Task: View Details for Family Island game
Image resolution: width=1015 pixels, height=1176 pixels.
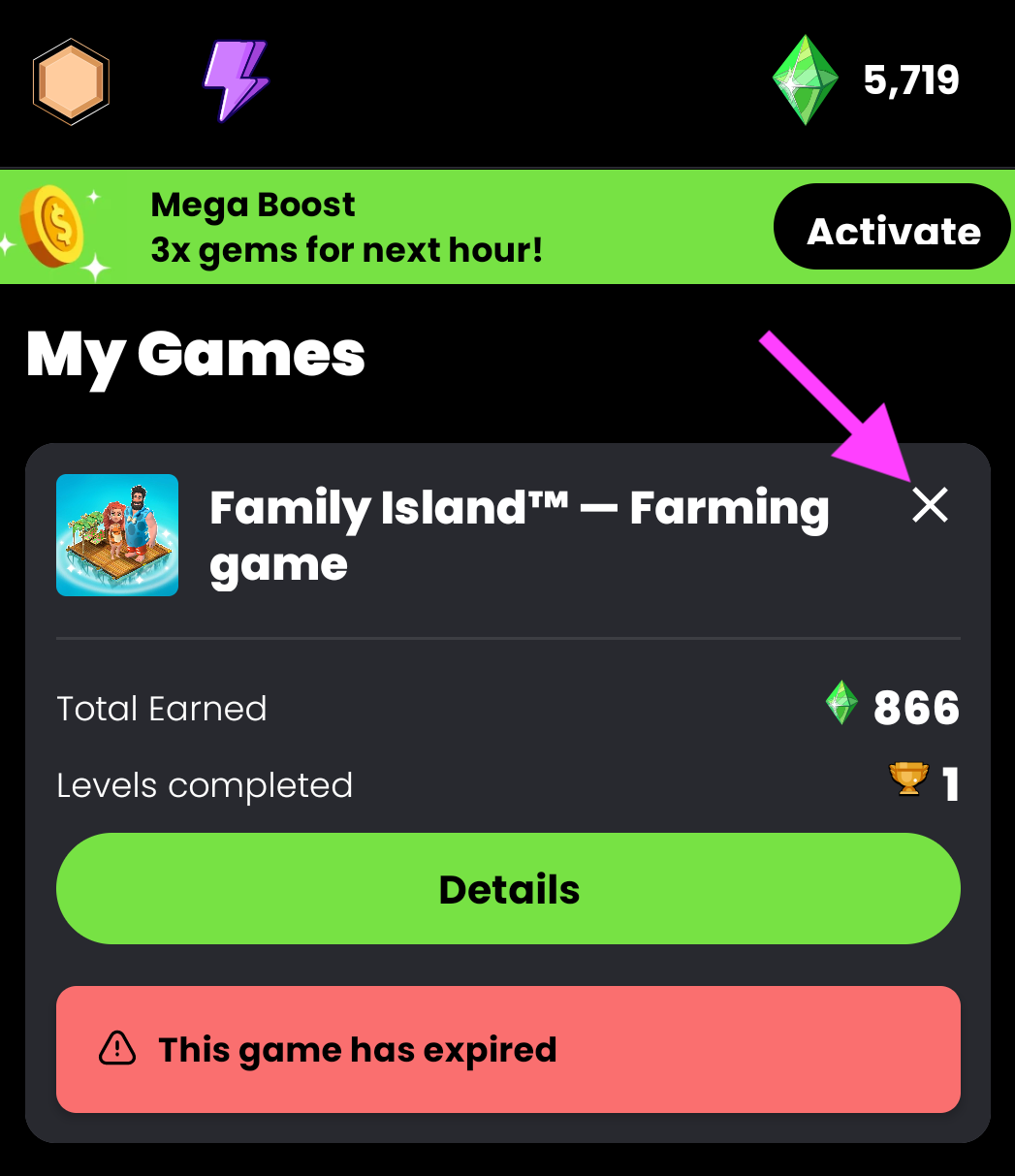Action: [x=508, y=889]
